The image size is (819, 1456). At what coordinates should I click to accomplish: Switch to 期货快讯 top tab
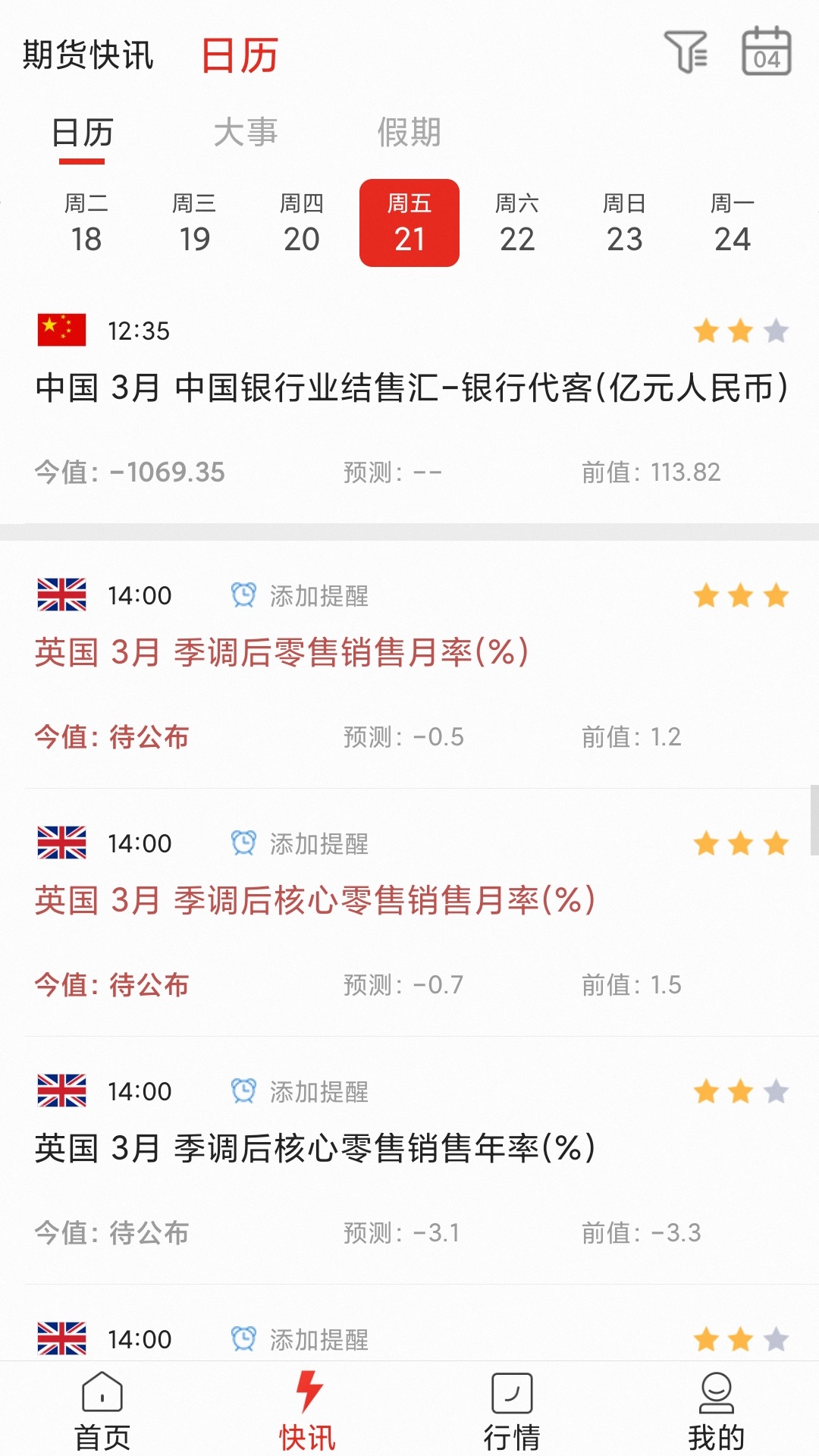pyautogui.click(x=88, y=55)
